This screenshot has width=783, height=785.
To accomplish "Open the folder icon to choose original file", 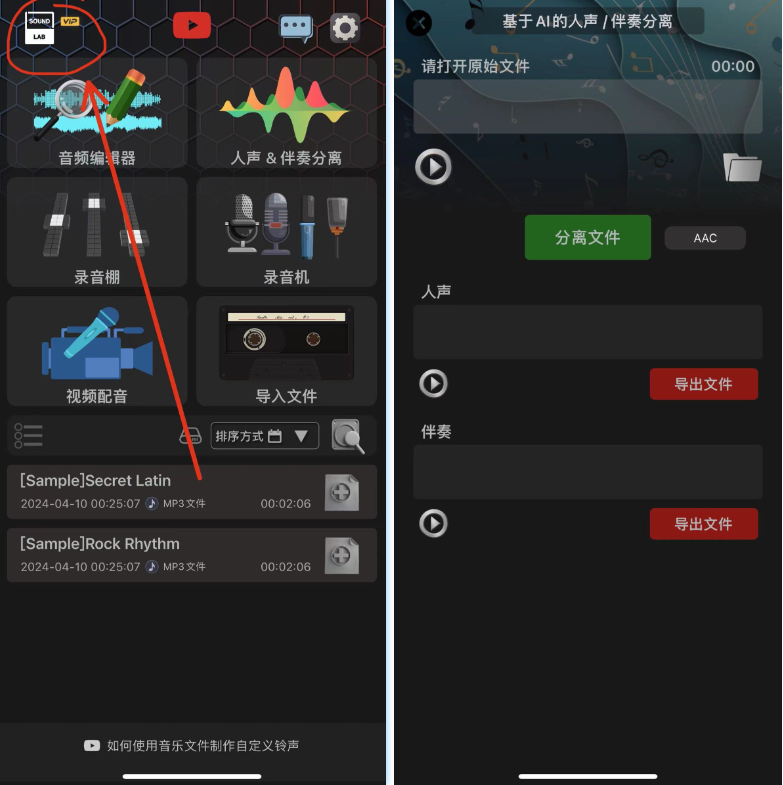I will (x=742, y=167).
